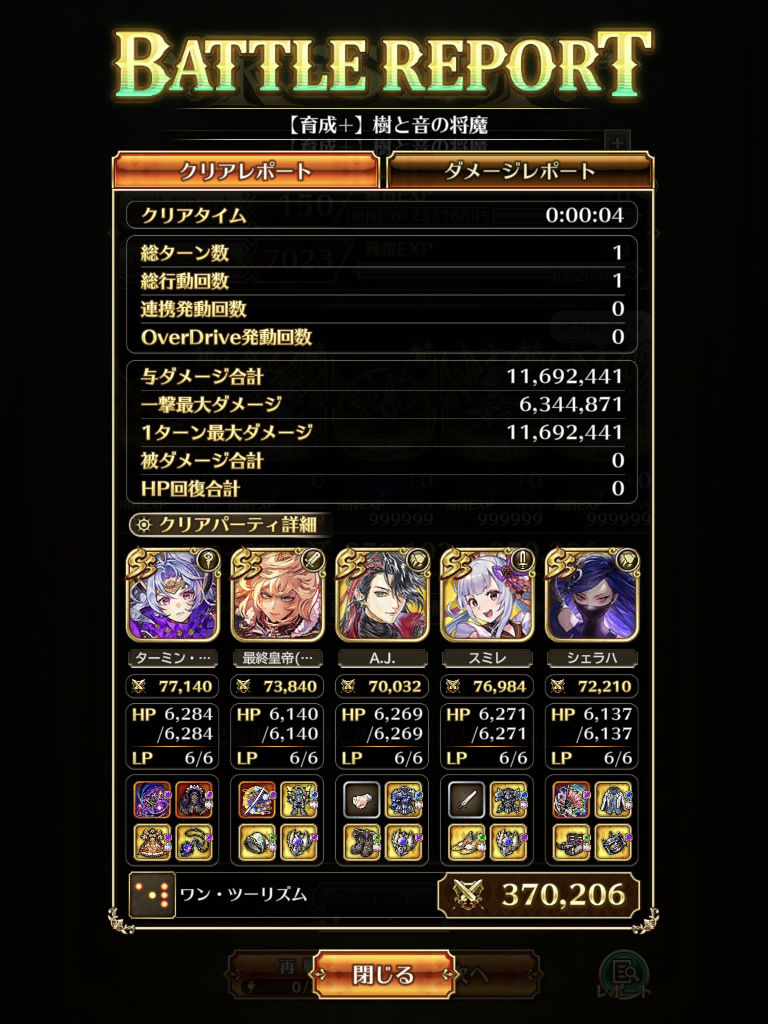
Task: View the スミレ character portrait
Action: [487, 595]
